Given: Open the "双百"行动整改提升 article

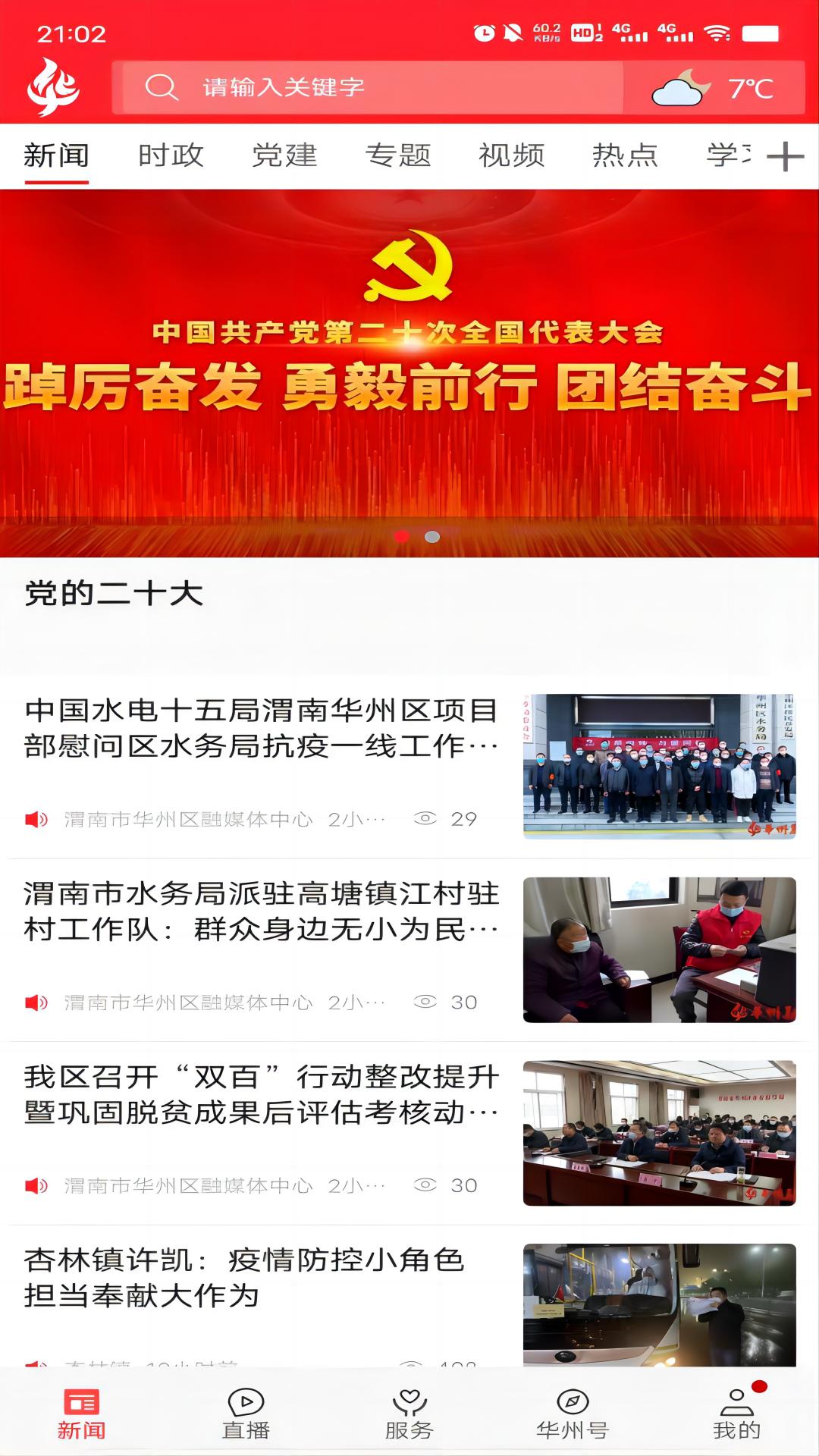Looking at the screenshot, I should [x=261, y=1094].
